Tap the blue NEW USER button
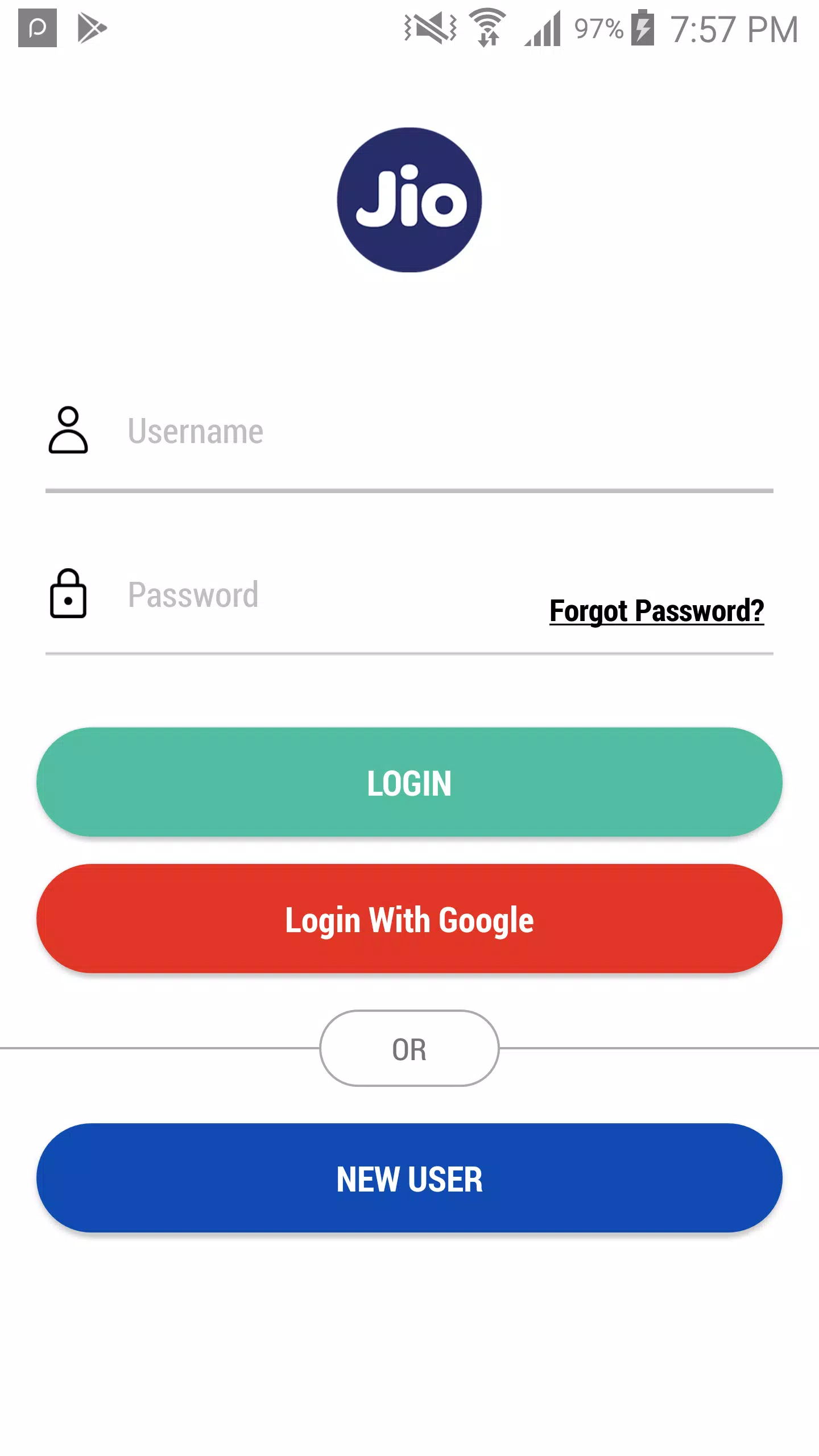The width and height of the screenshot is (819, 1456). coord(409,1180)
